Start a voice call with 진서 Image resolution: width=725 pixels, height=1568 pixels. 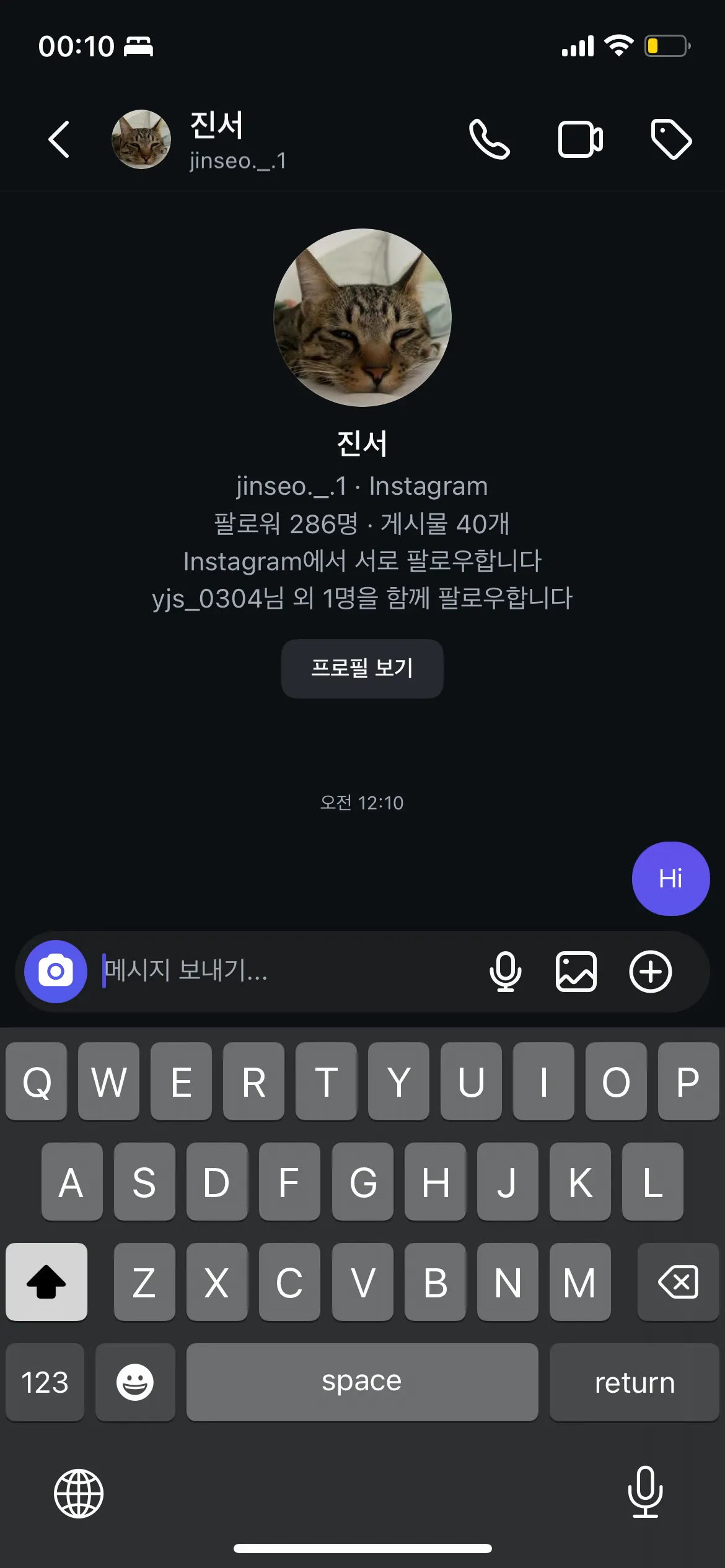[x=489, y=139]
